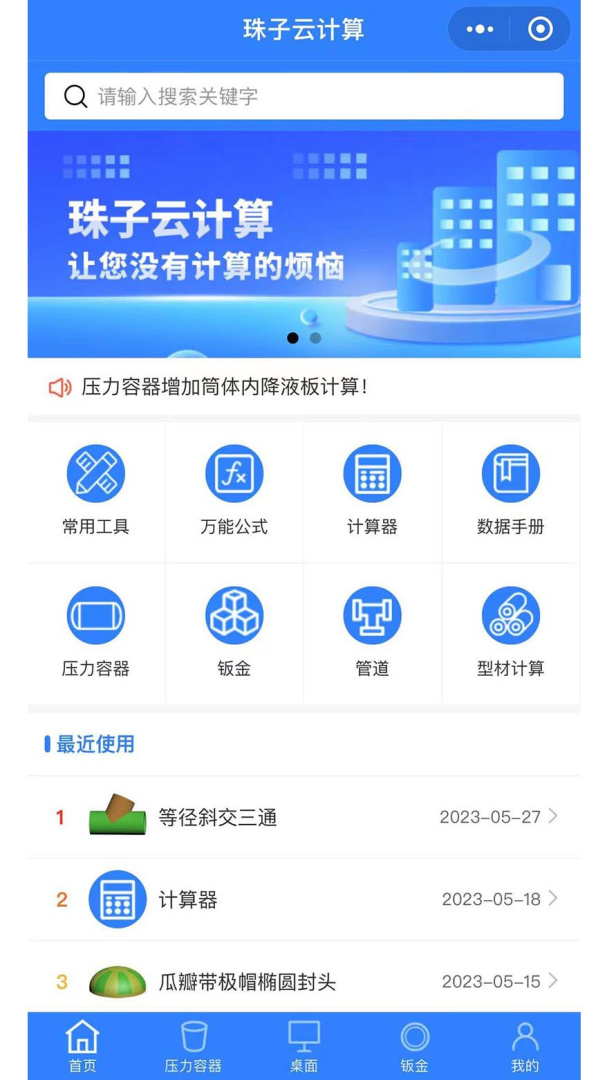
Task: Open the mini program overflow menu
Action: tap(480, 29)
